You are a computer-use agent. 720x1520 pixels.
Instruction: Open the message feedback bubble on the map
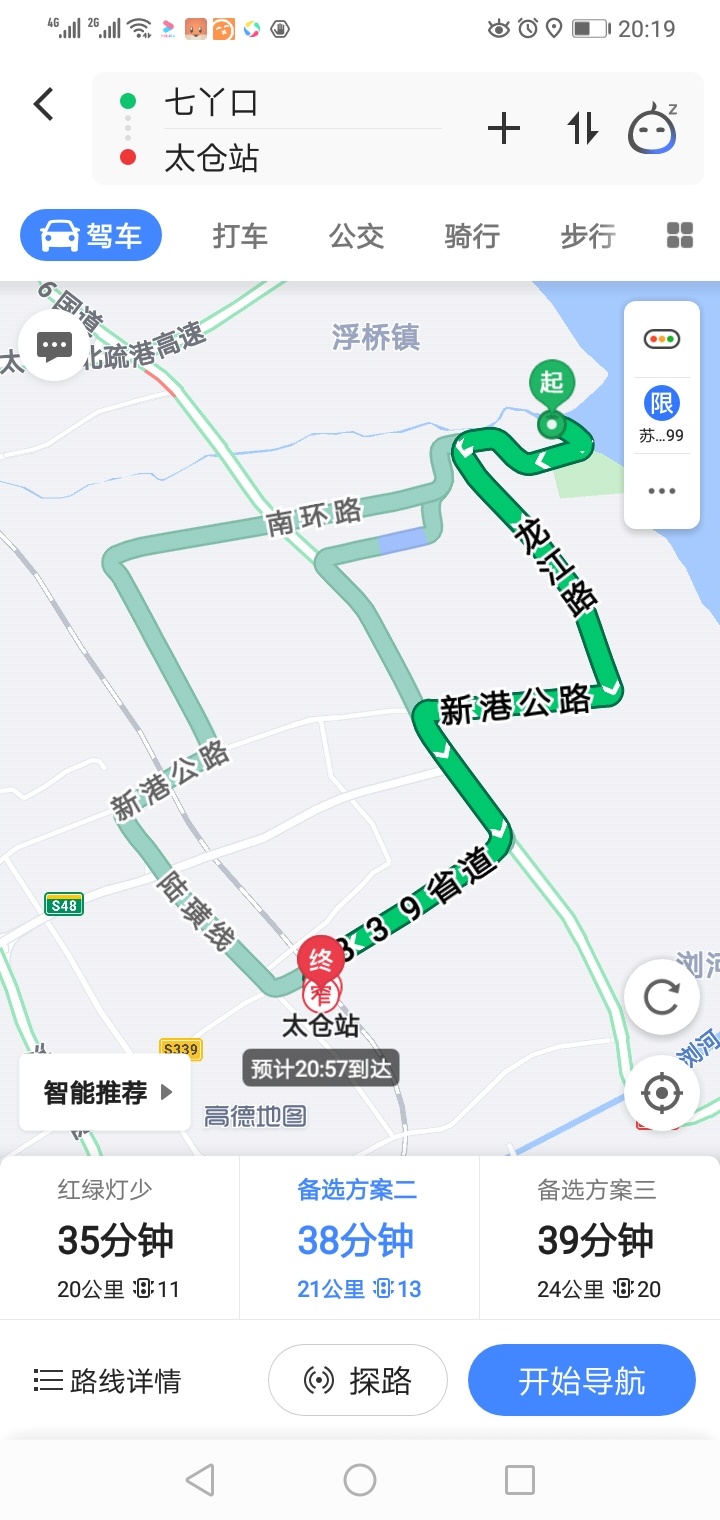point(54,346)
